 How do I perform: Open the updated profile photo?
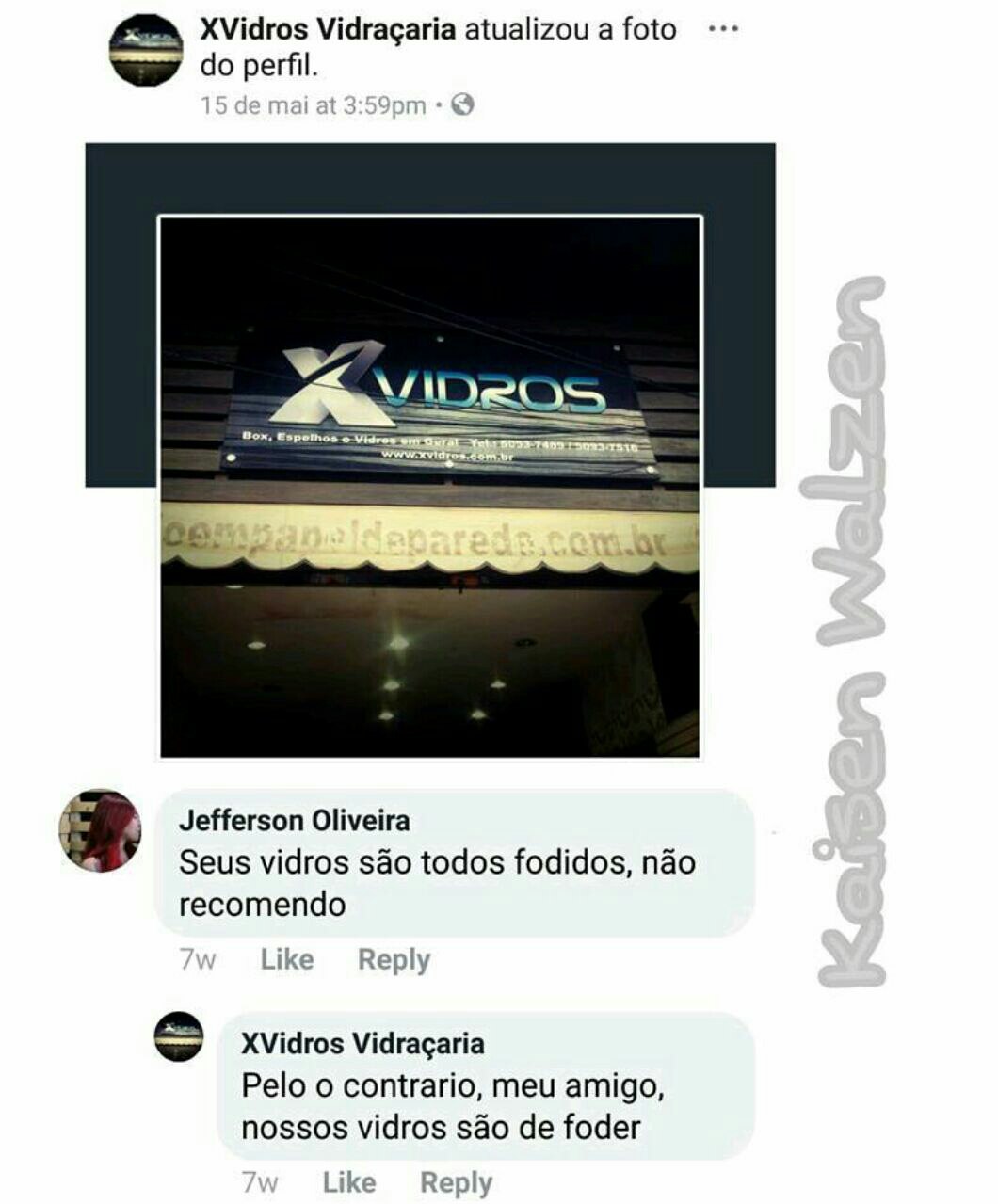pos(430,487)
